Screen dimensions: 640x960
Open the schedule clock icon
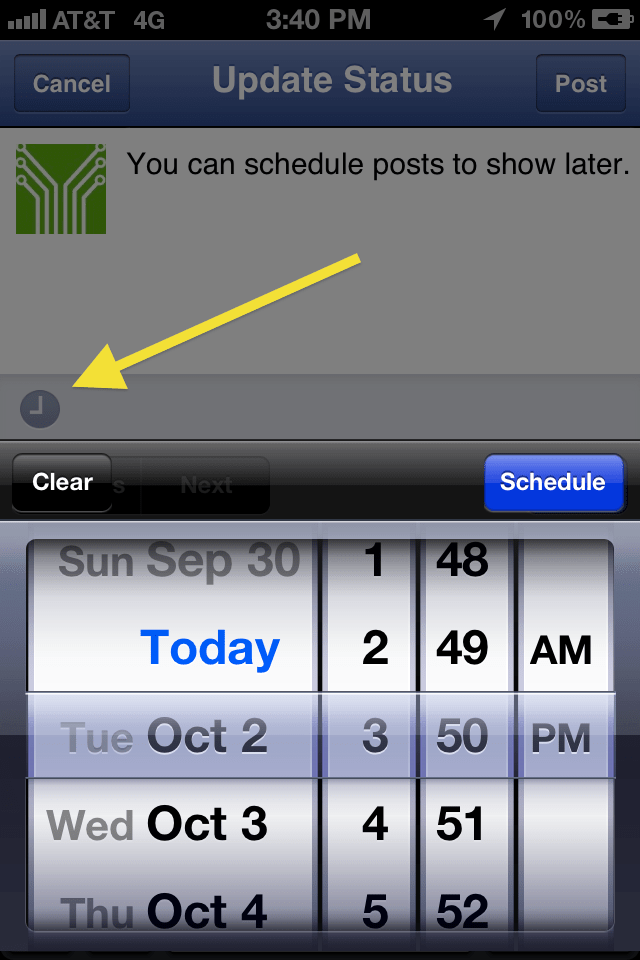click(40, 408)
